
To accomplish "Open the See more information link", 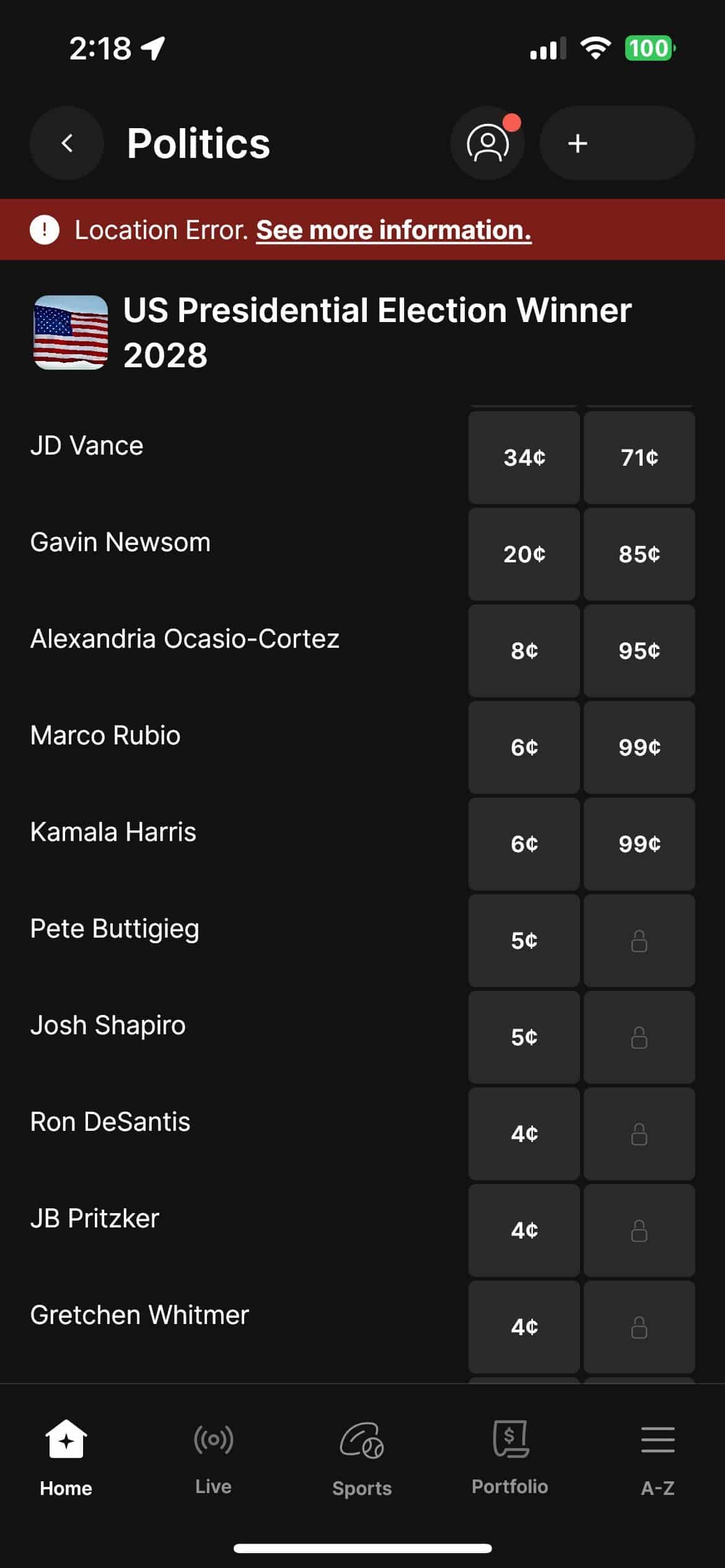I will (393, 230).
